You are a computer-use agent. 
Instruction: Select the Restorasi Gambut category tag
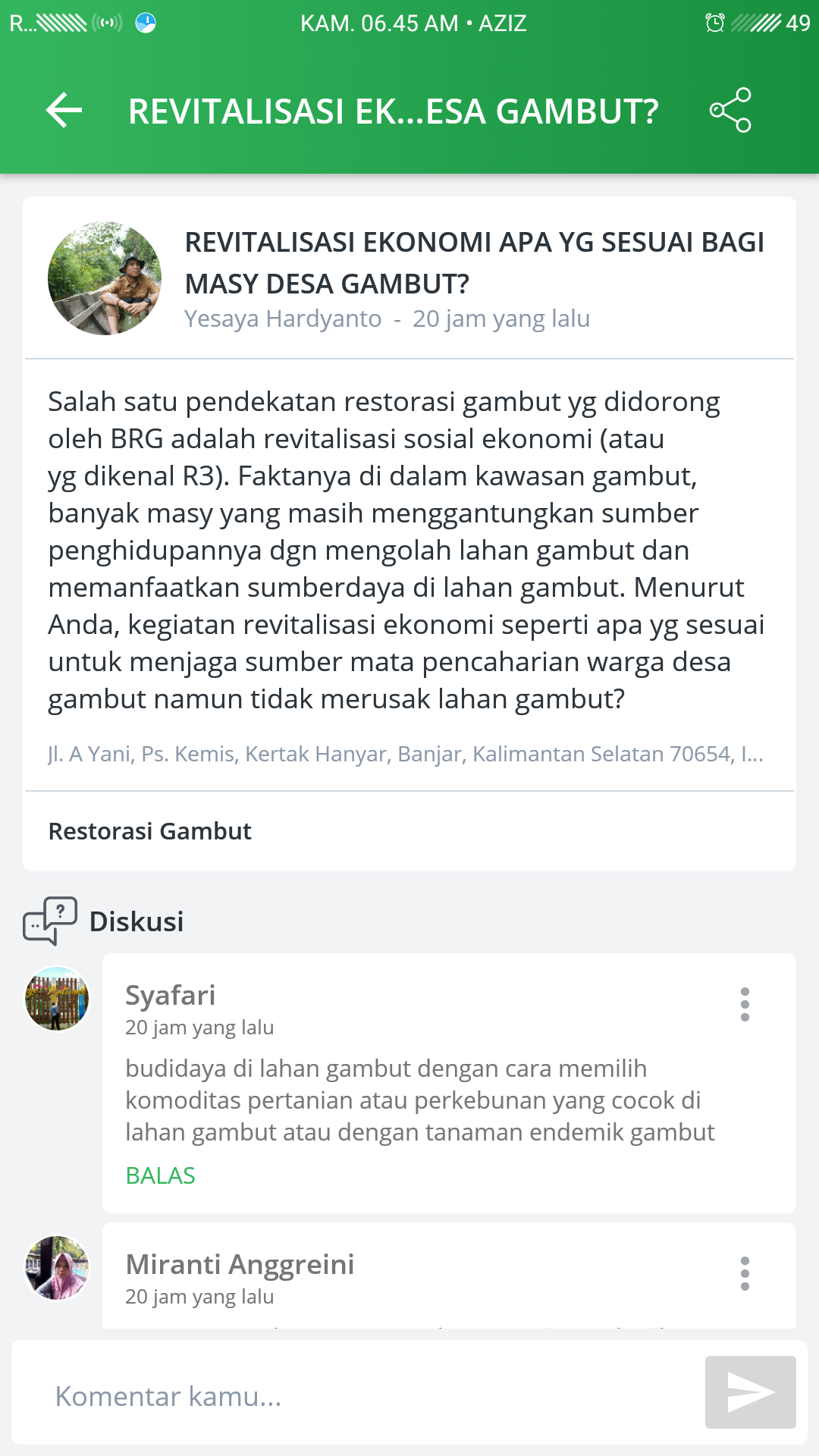[149, 831]
